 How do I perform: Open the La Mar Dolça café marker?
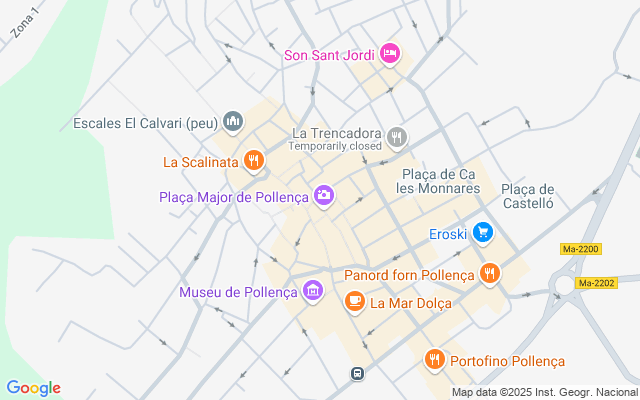354,301
